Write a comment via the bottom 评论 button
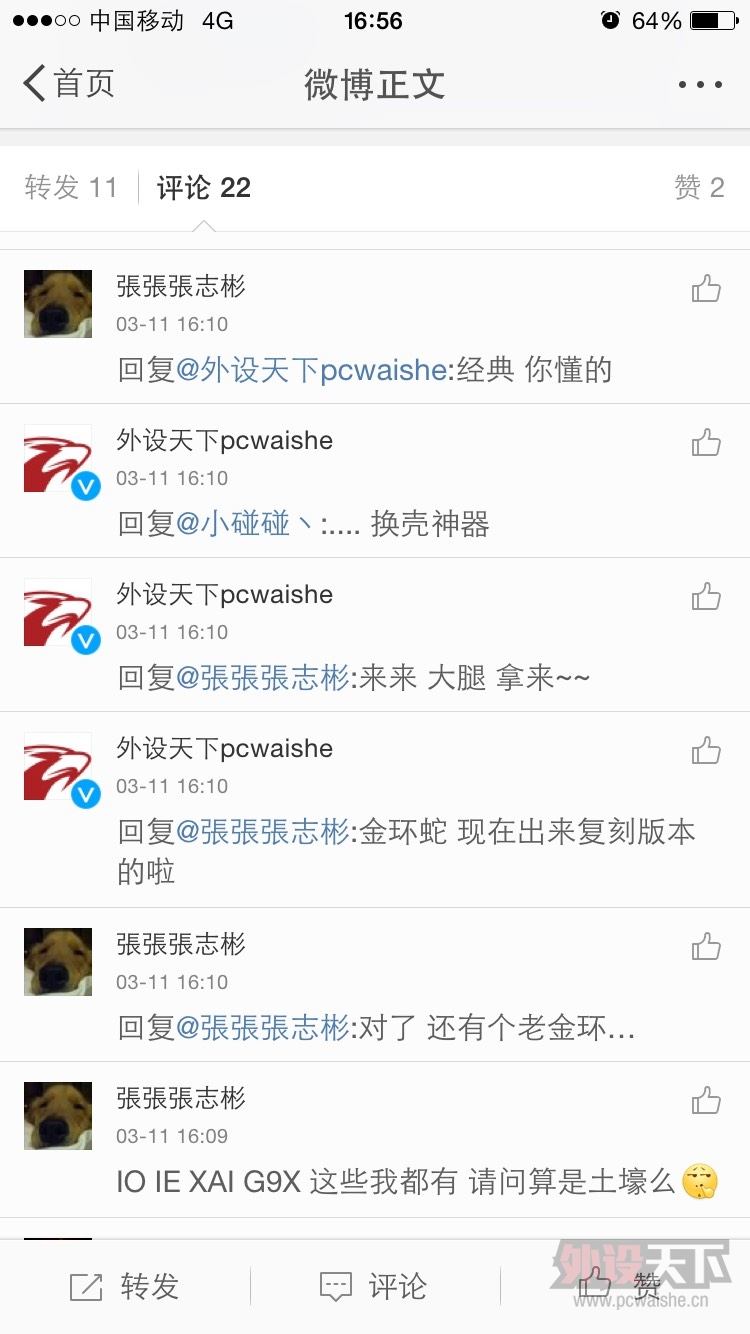This screenshot has width=750, height=1334. pyautogui.click(x=373, y=1287)
